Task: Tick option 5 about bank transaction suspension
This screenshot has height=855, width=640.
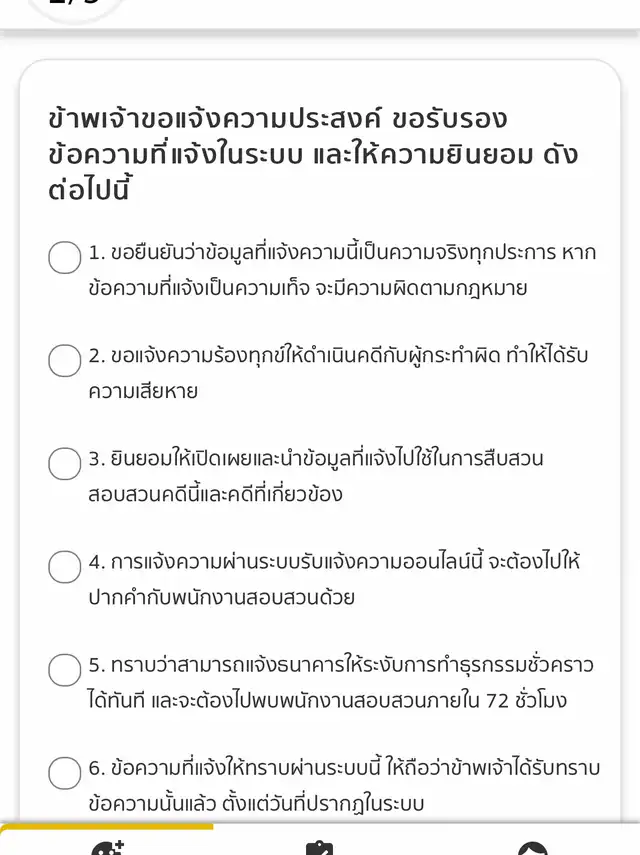Action: click(x=65, y=670)
